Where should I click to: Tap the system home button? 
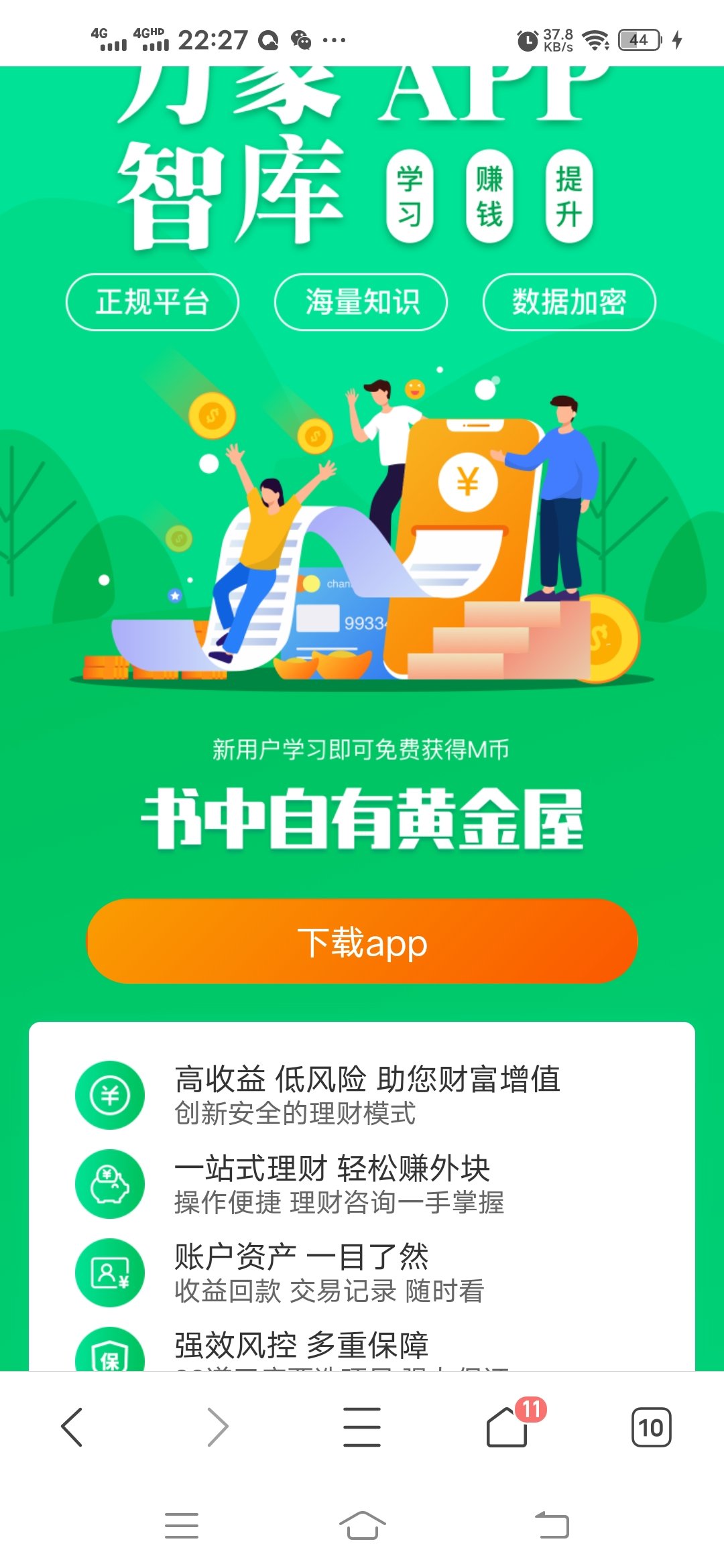(362, 1526)
